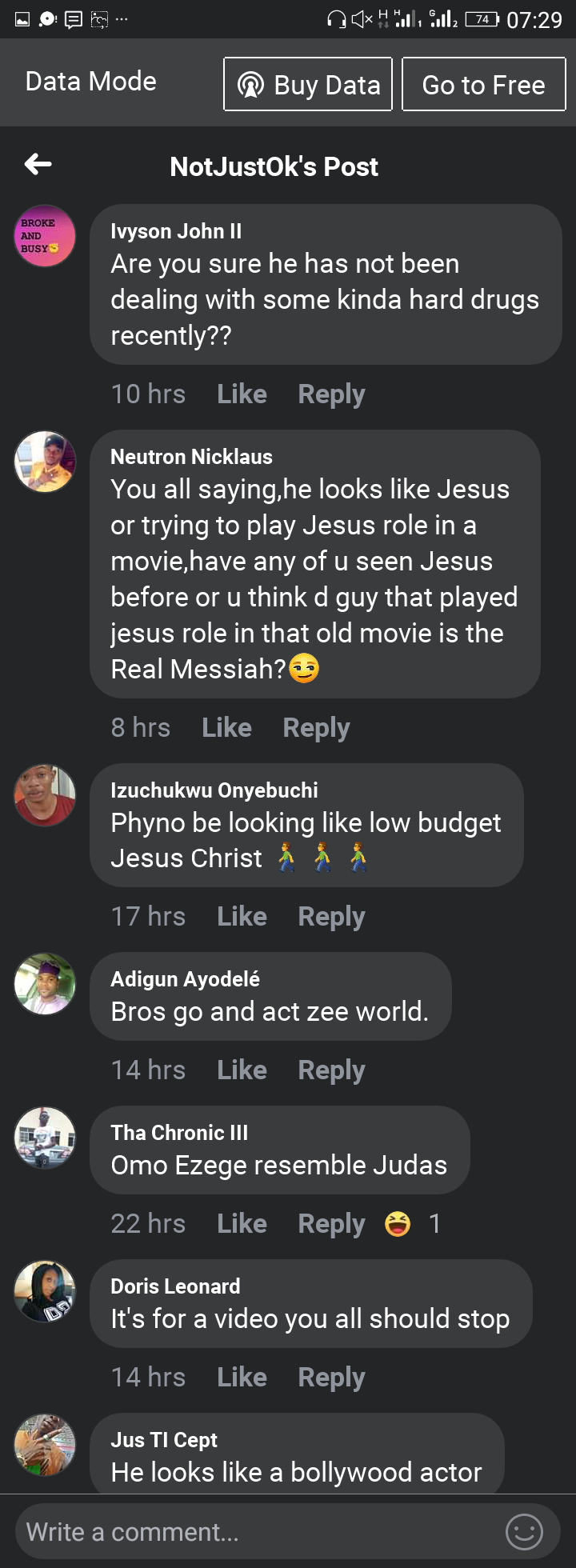Open Ivyson John II's profile name

coord(176,231)
